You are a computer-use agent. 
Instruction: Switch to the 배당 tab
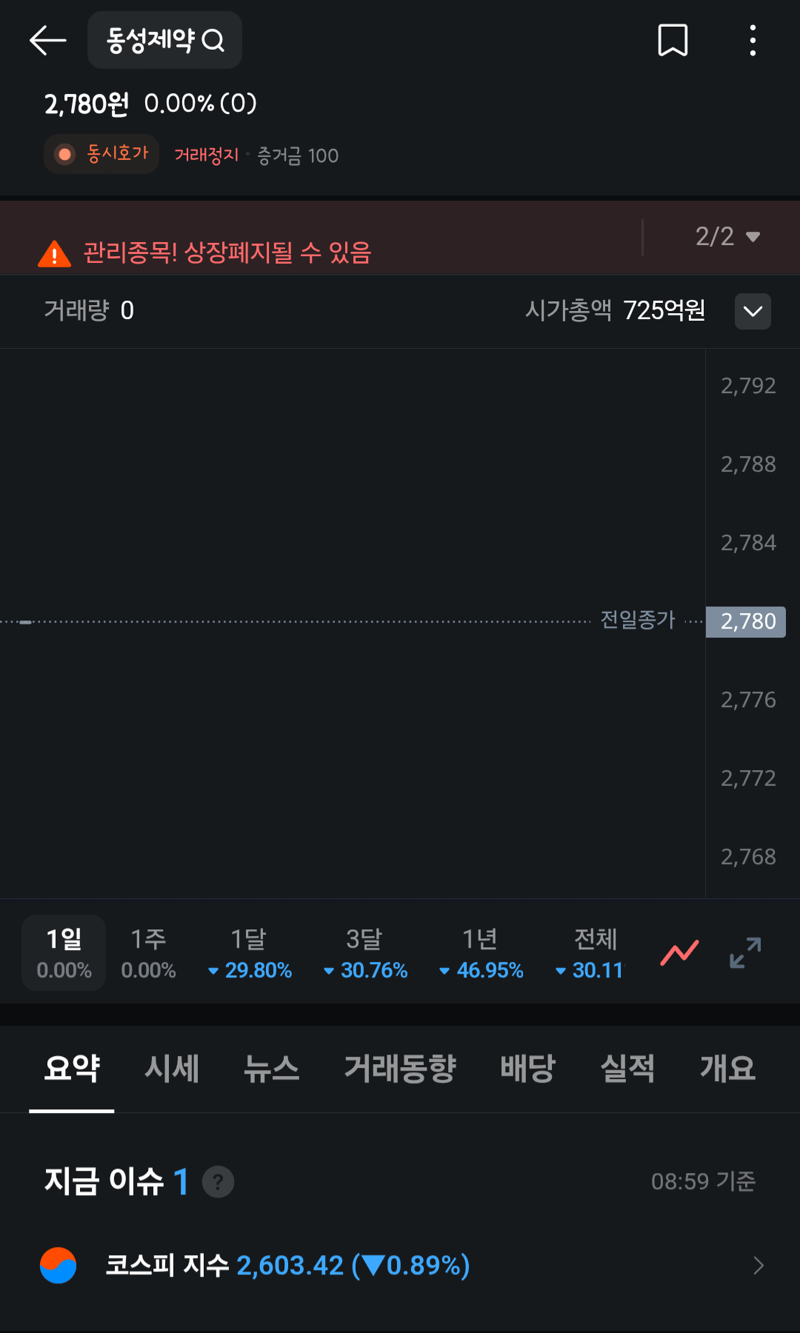coord(528,1069)
